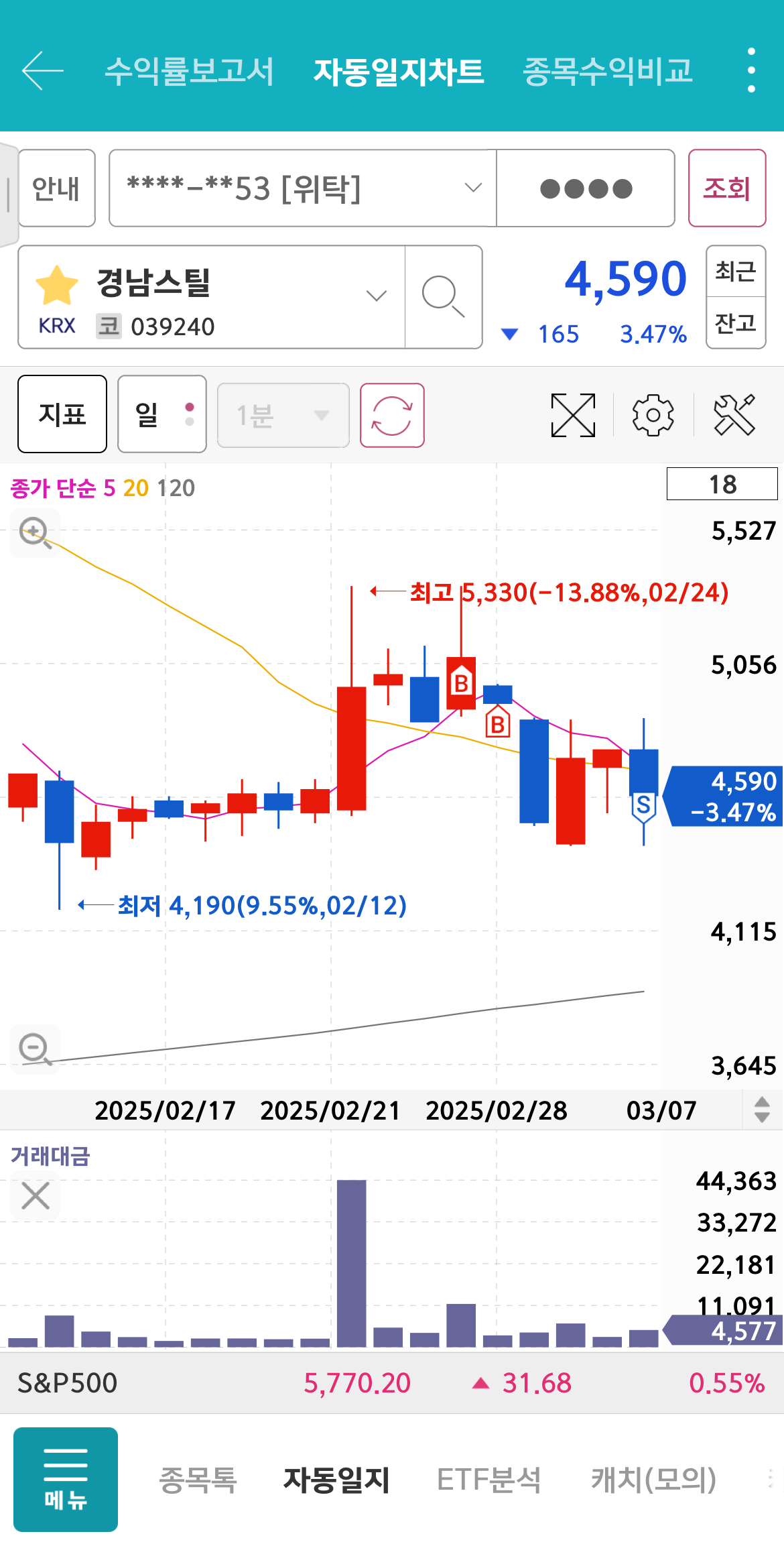The image size is (784, 1544).
Task: Tap the 잔고 button
Action: pyautogui.click(x=736, y=323)
